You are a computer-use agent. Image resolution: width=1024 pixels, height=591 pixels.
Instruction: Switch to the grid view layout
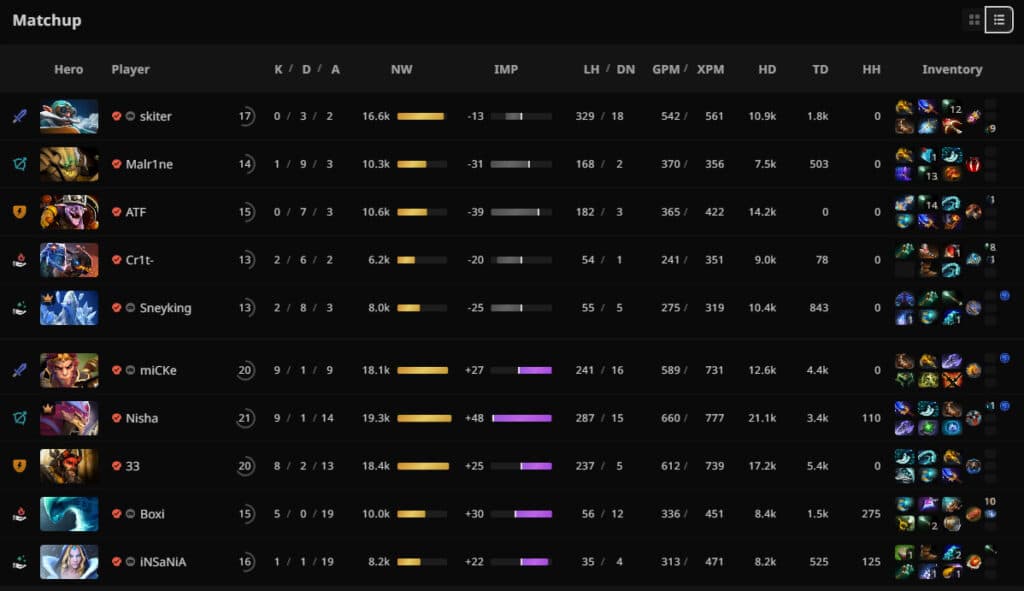point(974,20)
